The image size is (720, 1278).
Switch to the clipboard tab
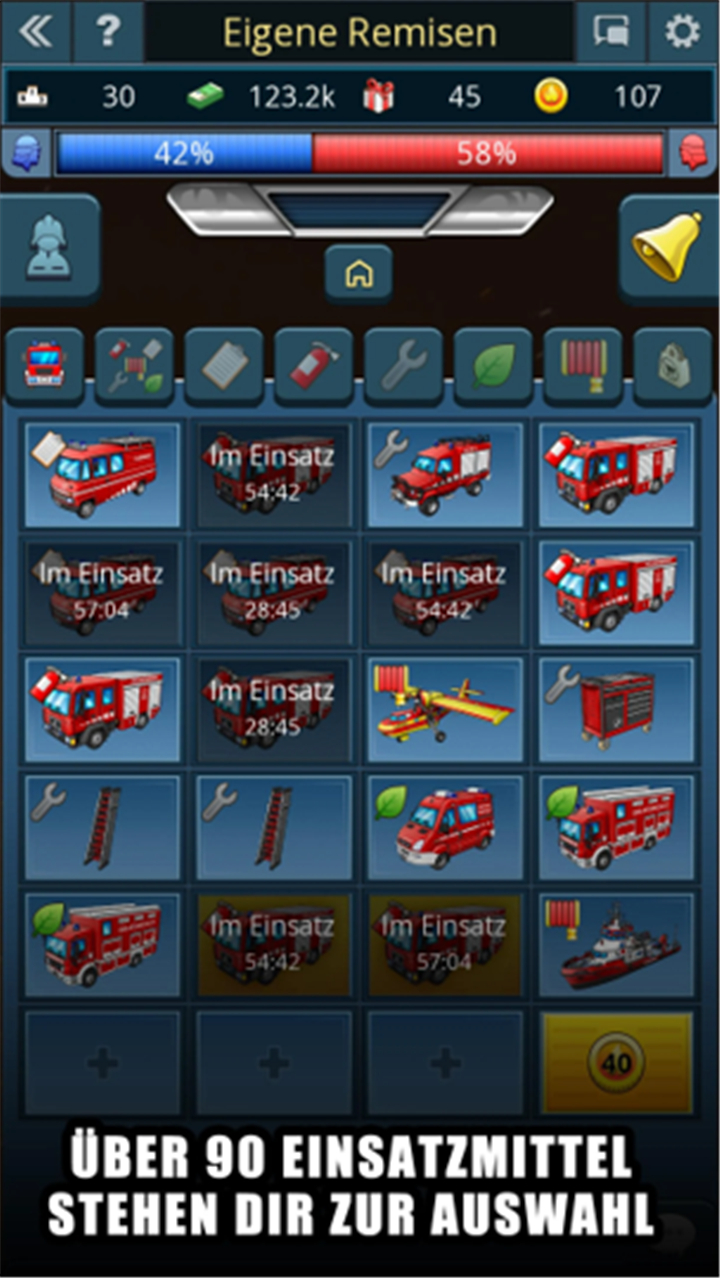click(224, 365)
